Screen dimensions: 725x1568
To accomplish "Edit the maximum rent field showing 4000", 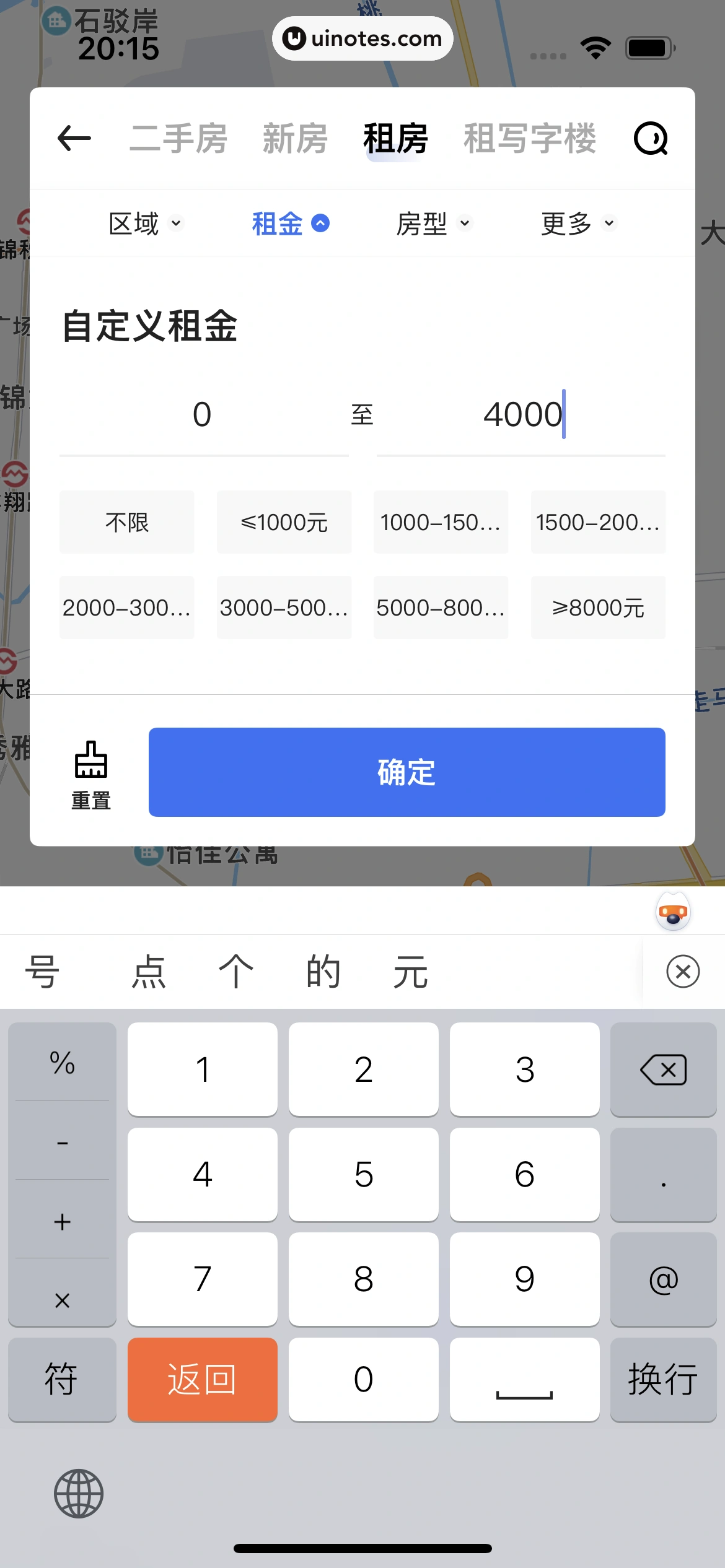I will pyautogui.click(x=522, y=414).
